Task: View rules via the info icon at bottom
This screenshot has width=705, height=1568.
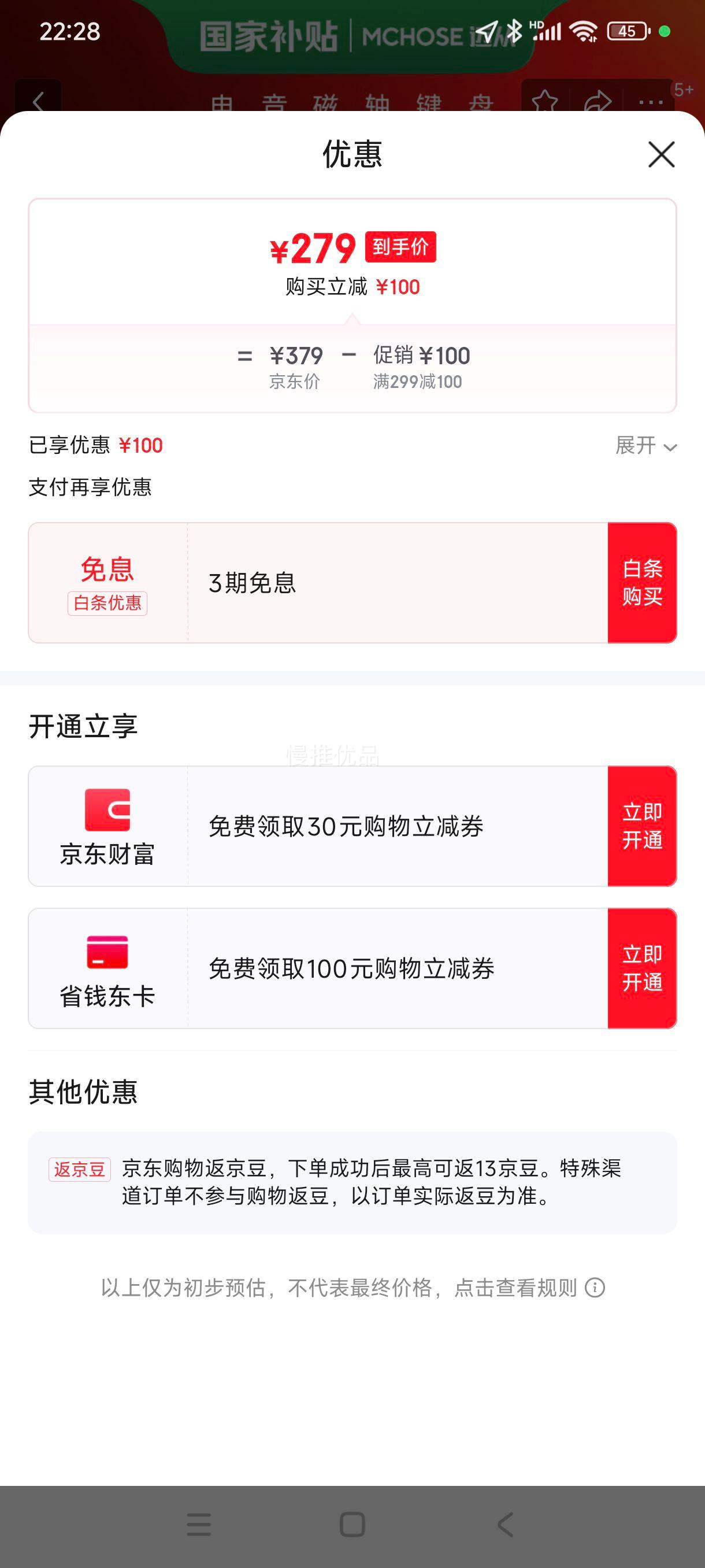Action: click(x=594, y=1288)
